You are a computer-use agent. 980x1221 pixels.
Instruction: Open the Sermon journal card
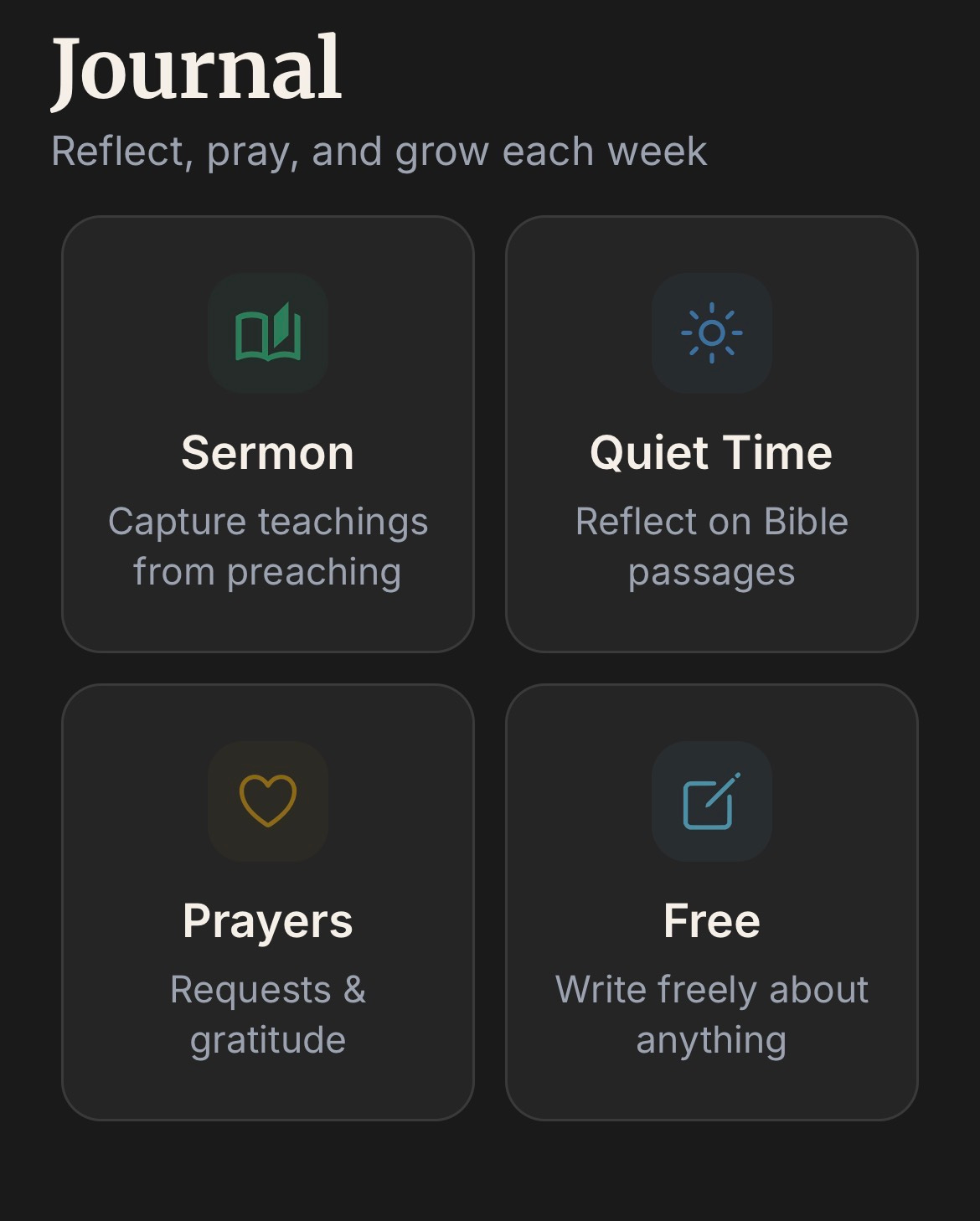pos(268,434)
